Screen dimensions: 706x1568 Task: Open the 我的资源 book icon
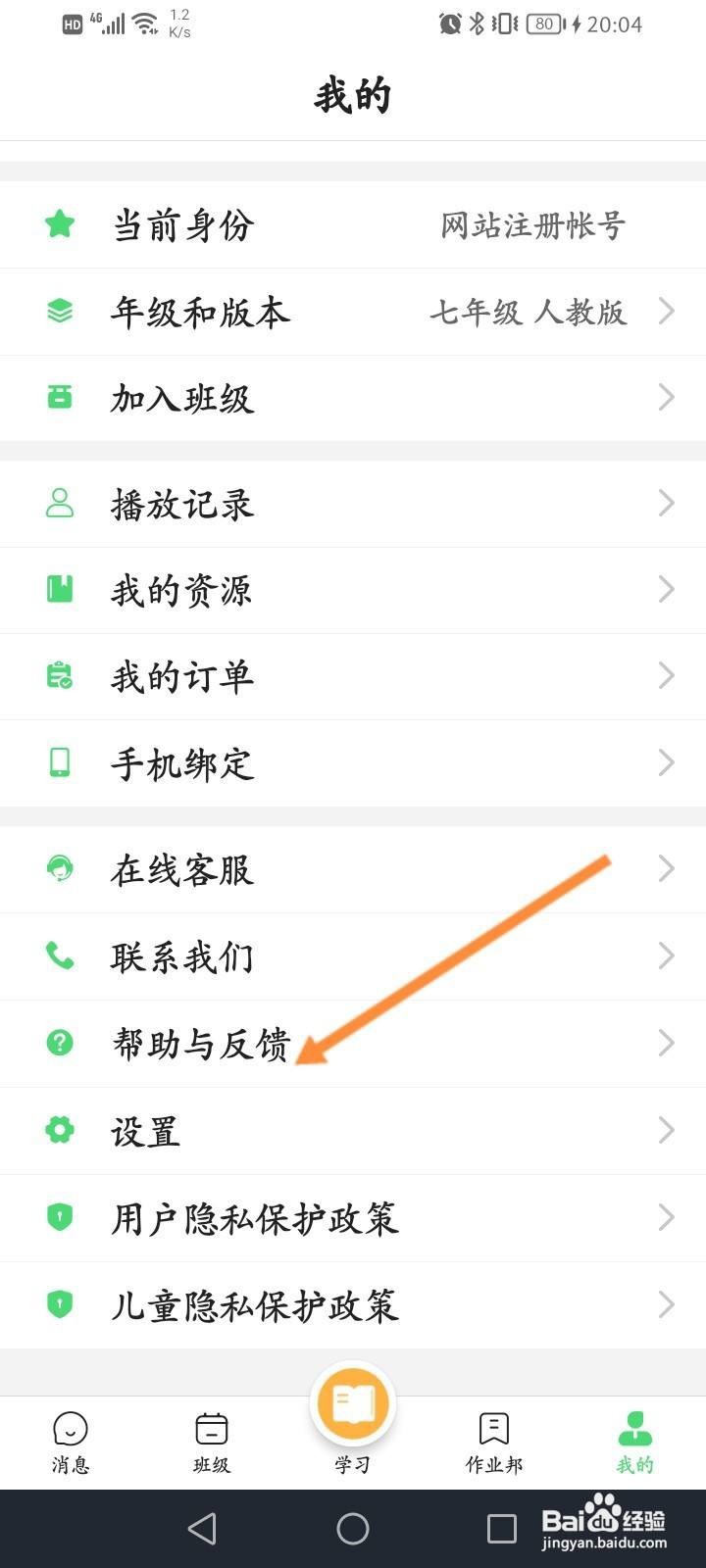(x=61, y=589)
